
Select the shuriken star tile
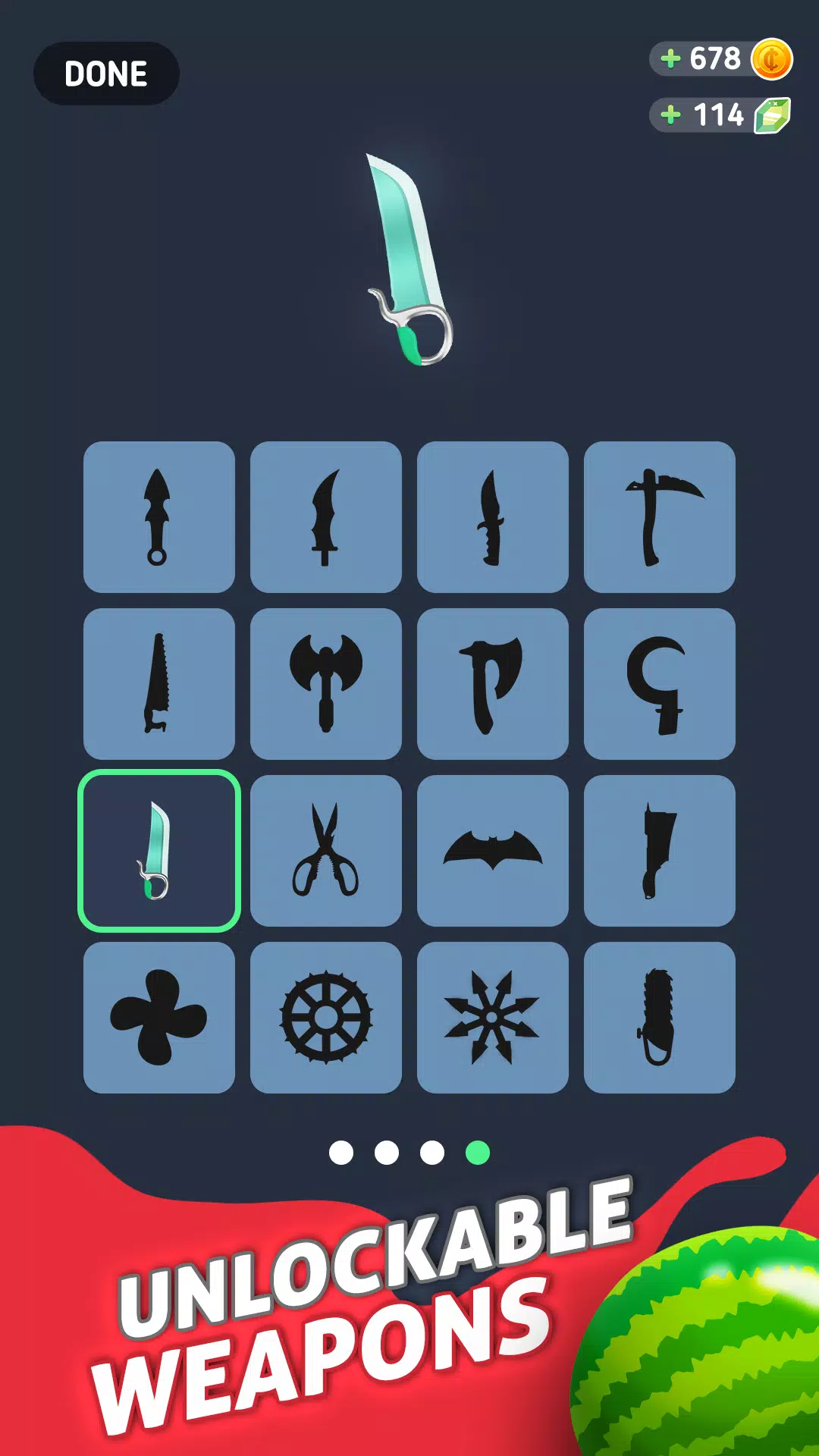click(x=493, y=1018)
